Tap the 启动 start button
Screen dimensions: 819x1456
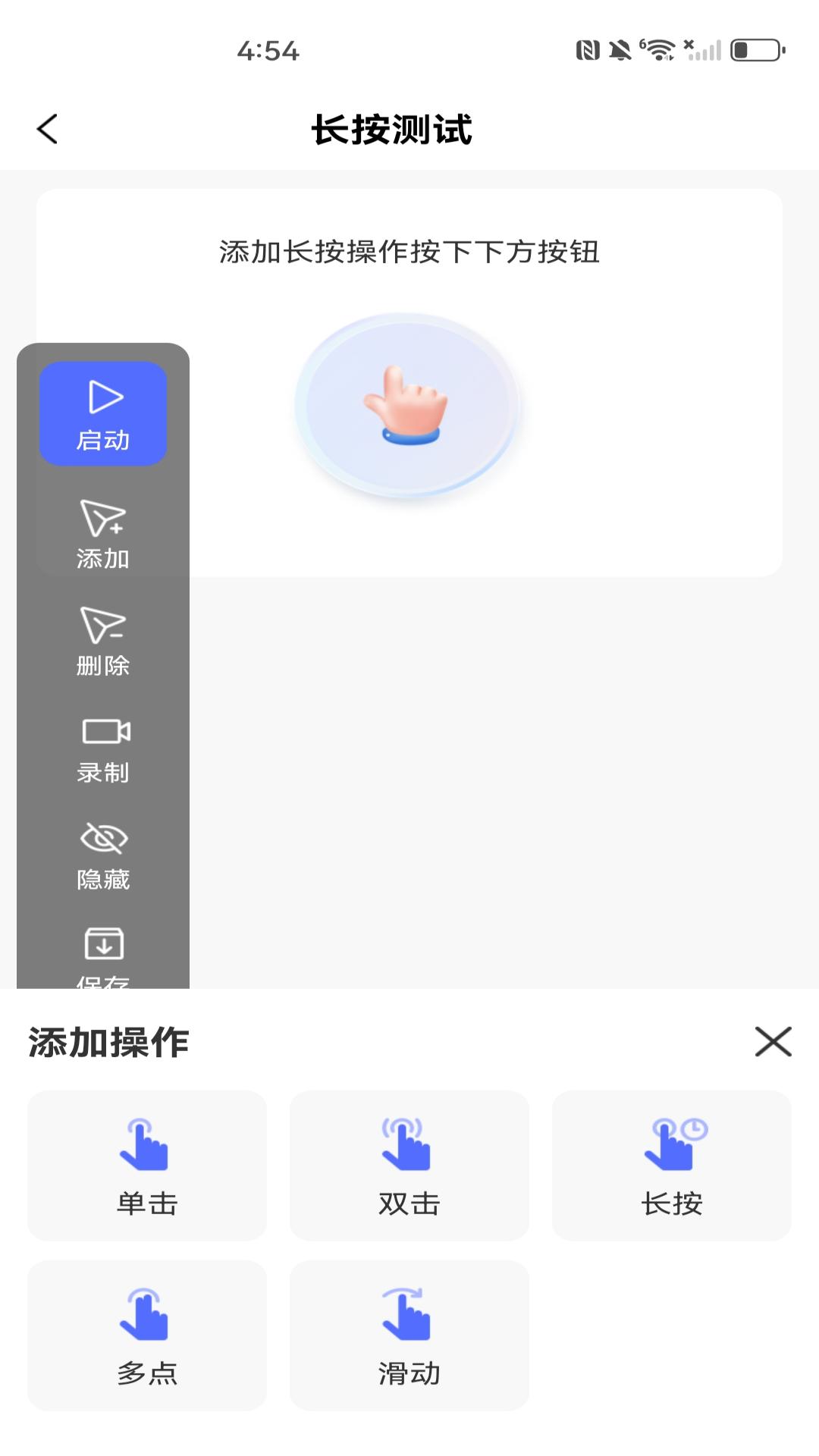(x=103, y=413)
